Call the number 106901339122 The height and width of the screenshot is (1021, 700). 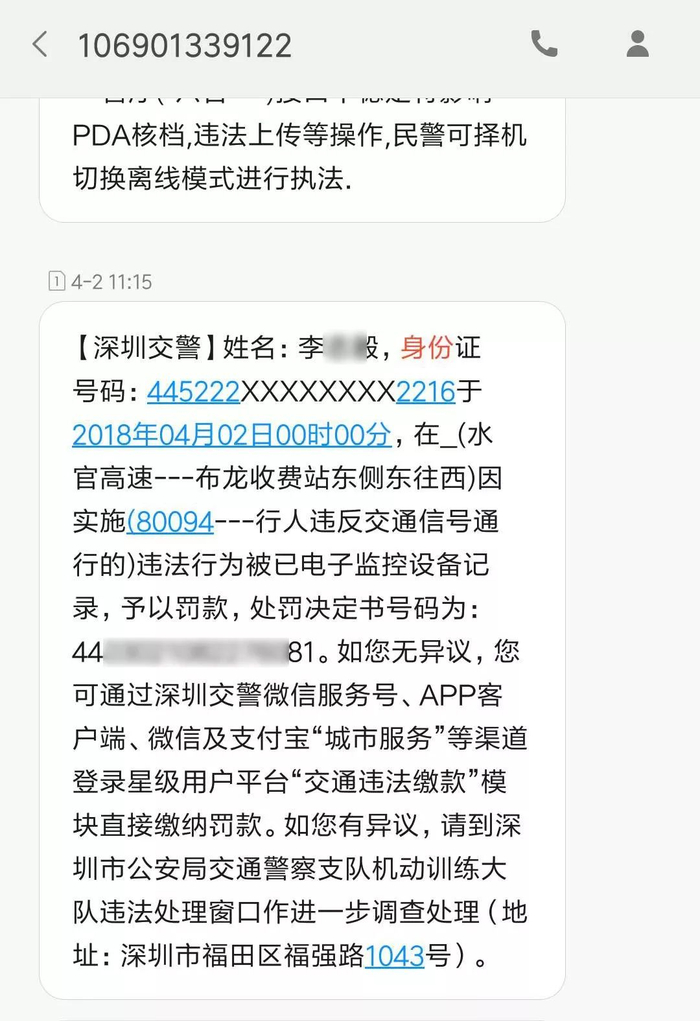(544, 43)
